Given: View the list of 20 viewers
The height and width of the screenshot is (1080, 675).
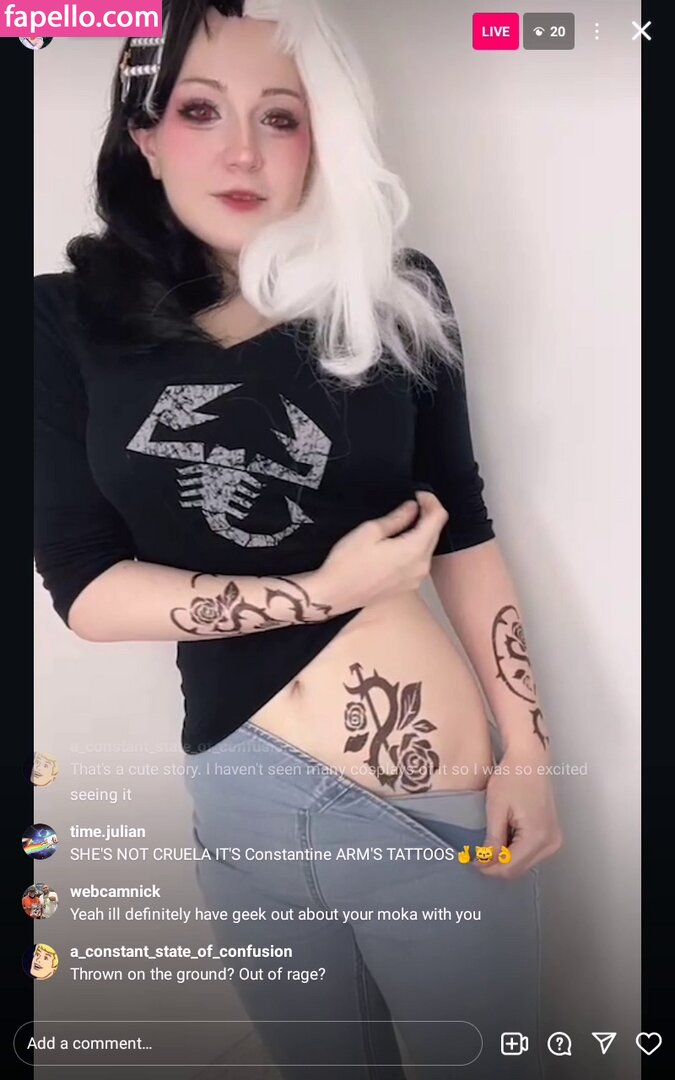Looking at the screenshot, I should tap(549, 31).
